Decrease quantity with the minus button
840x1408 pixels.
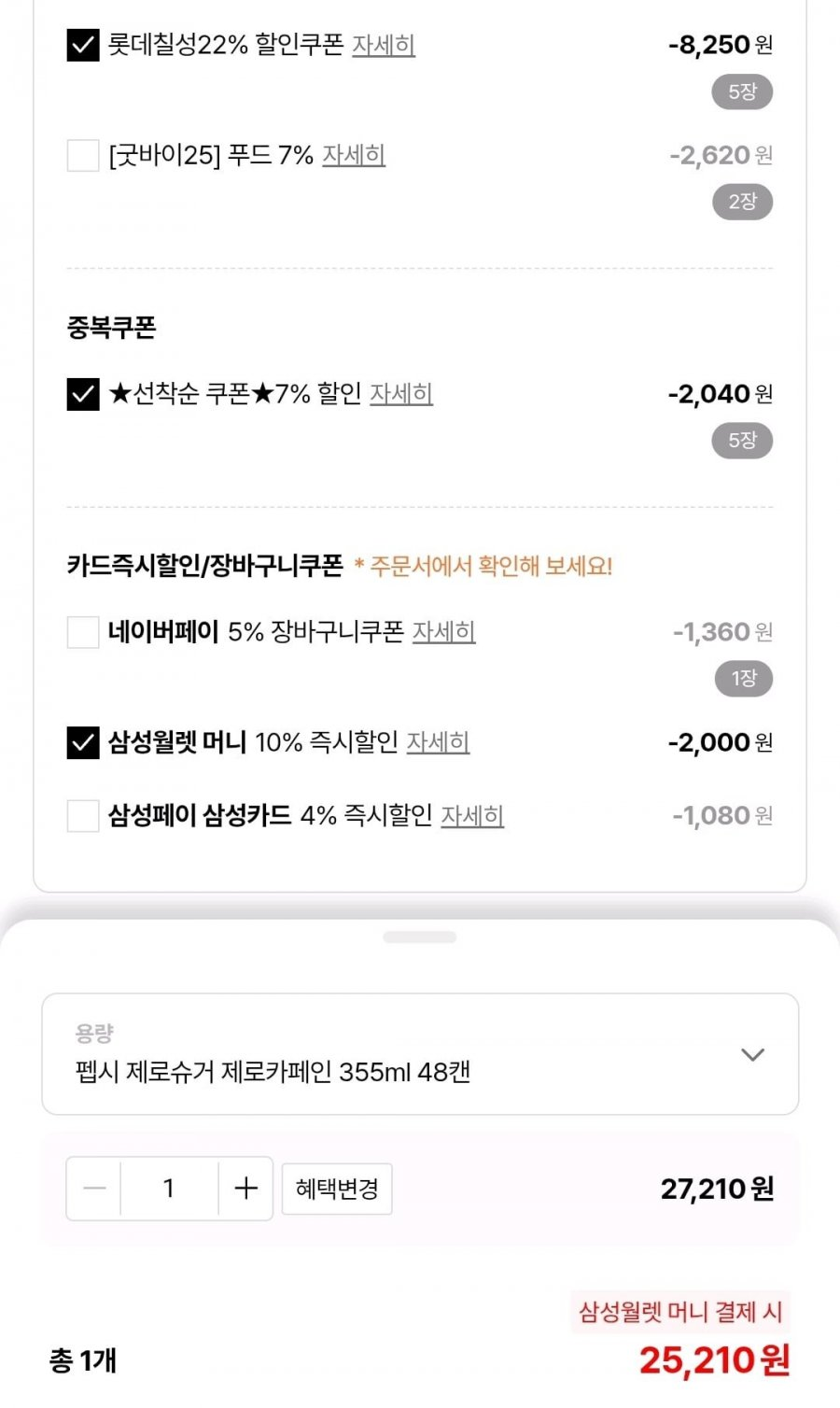(x=92, y=1189)
